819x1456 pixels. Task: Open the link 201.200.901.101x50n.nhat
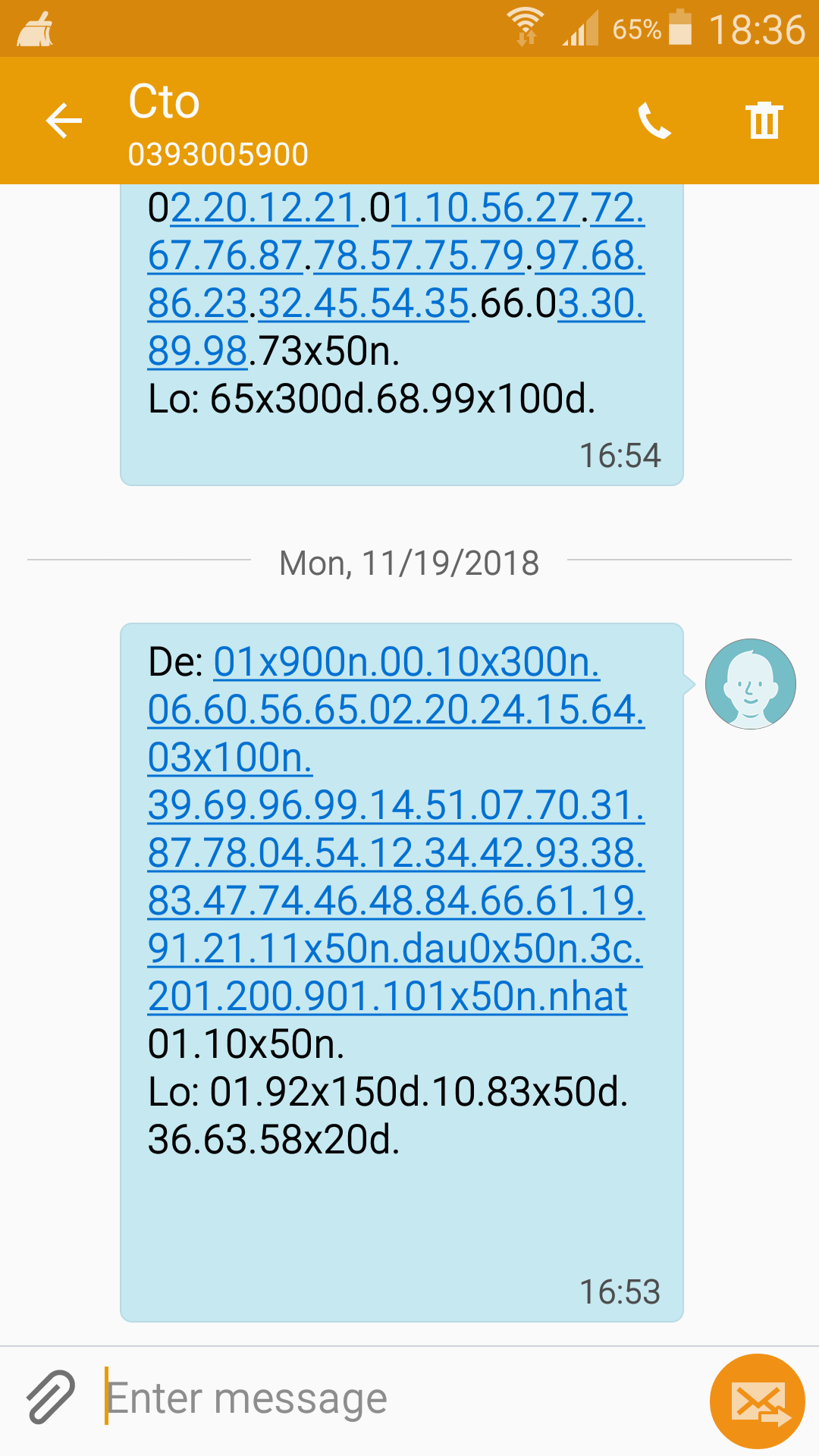point(388,996)
